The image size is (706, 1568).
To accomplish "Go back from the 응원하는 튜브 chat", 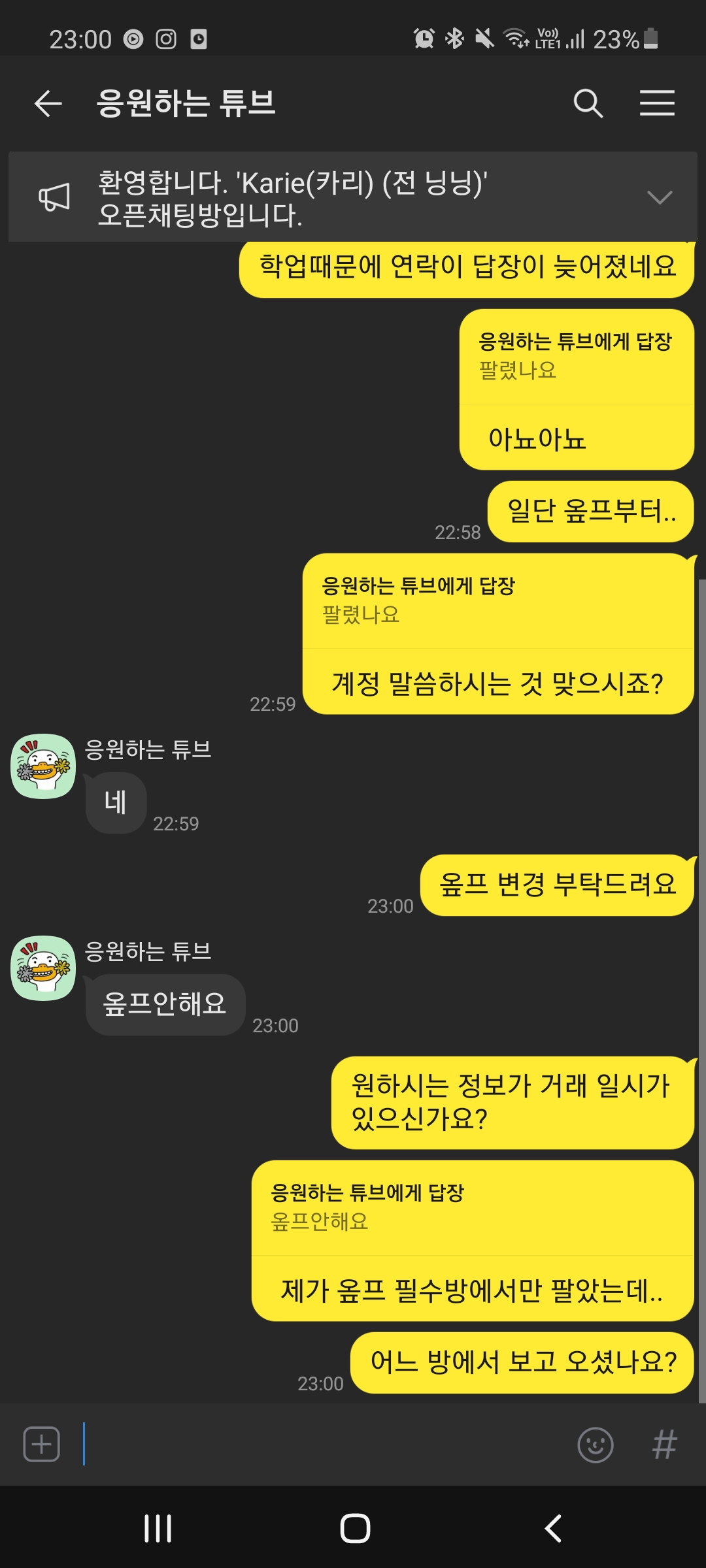I will click(x=48, y=104).
